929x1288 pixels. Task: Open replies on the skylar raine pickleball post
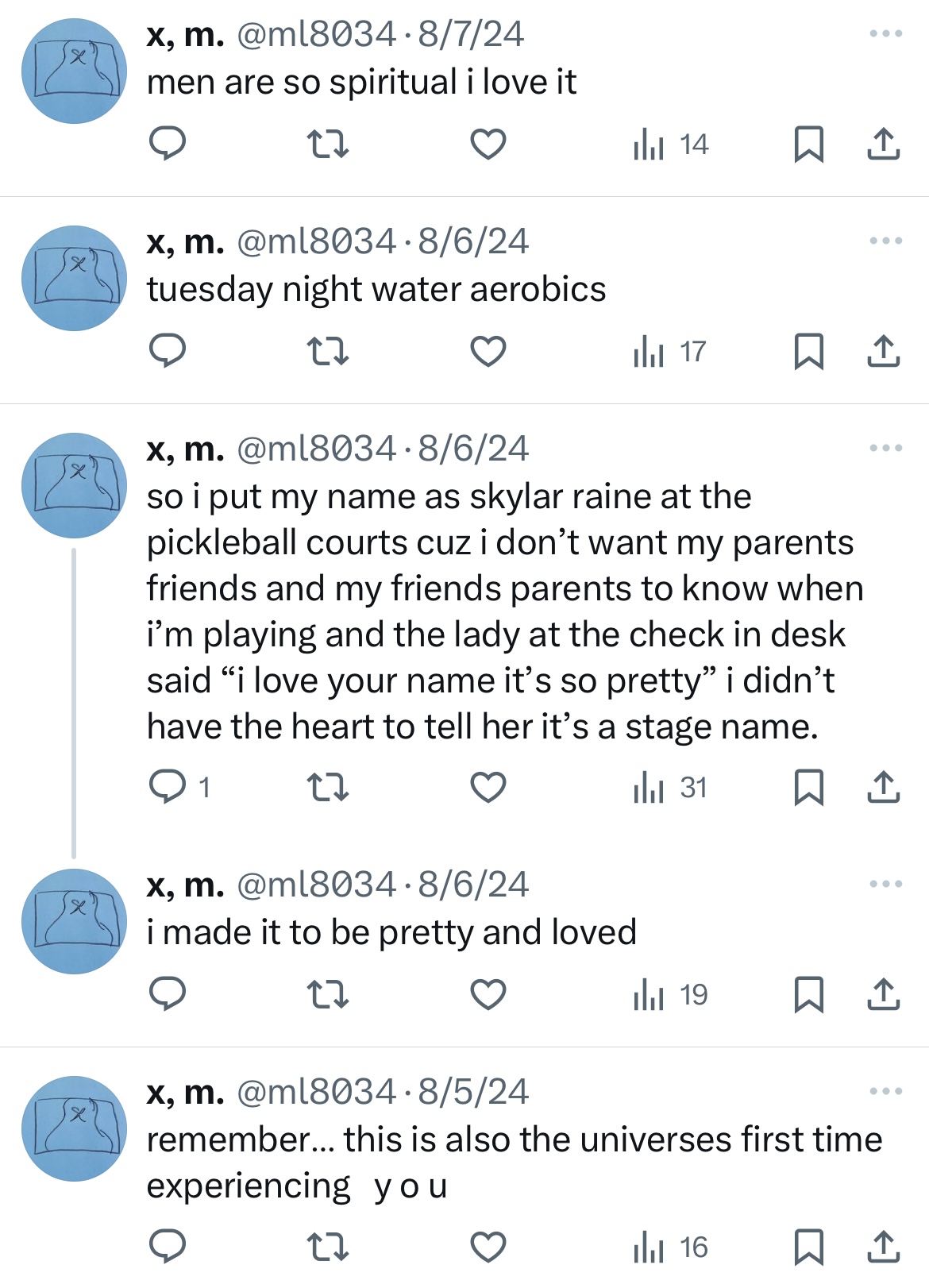click(168, 788)
